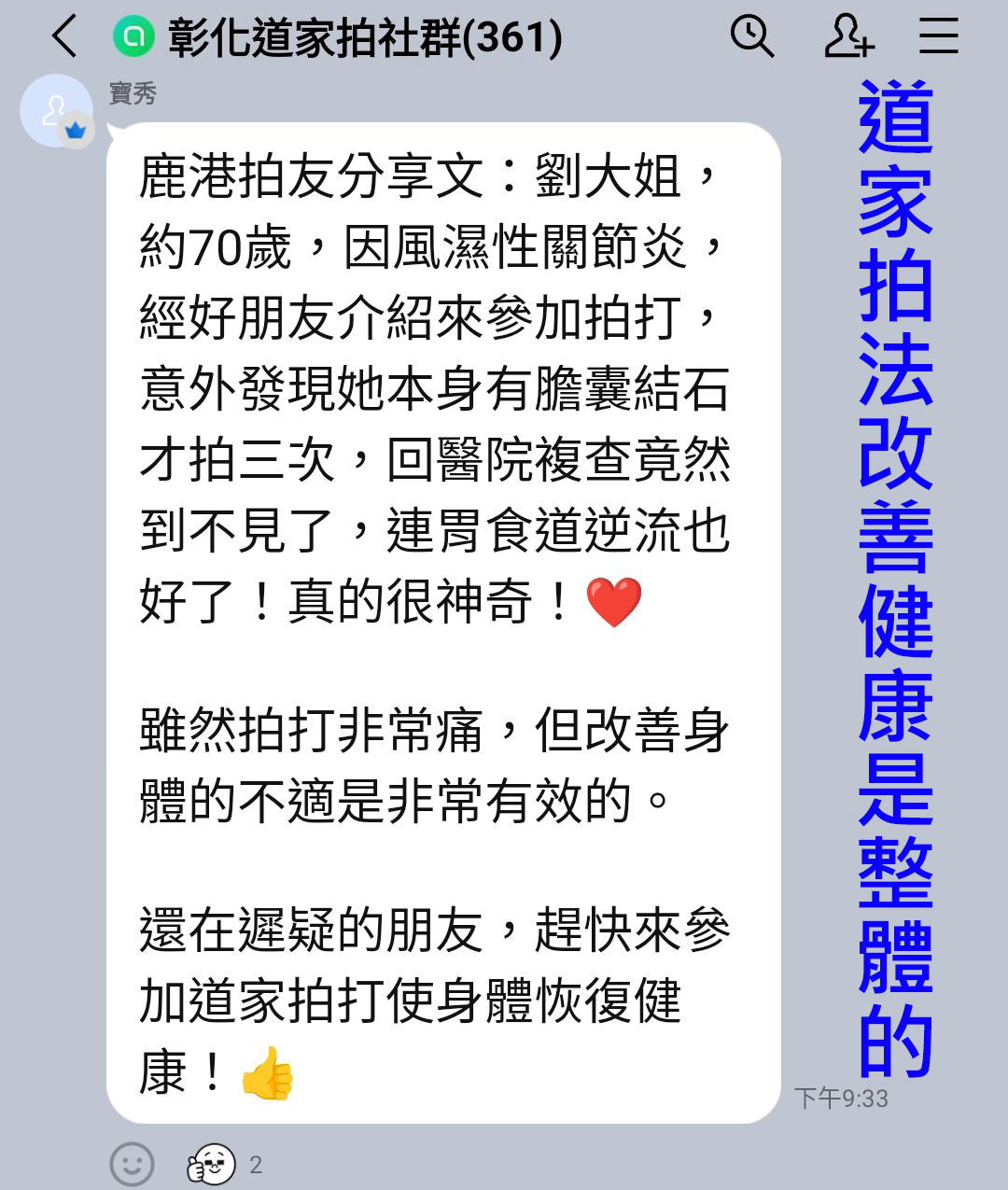Go back from the 彰化道家拍社群 chat
Viewport: 1008px width, 1190px height.
pos(64,37)
